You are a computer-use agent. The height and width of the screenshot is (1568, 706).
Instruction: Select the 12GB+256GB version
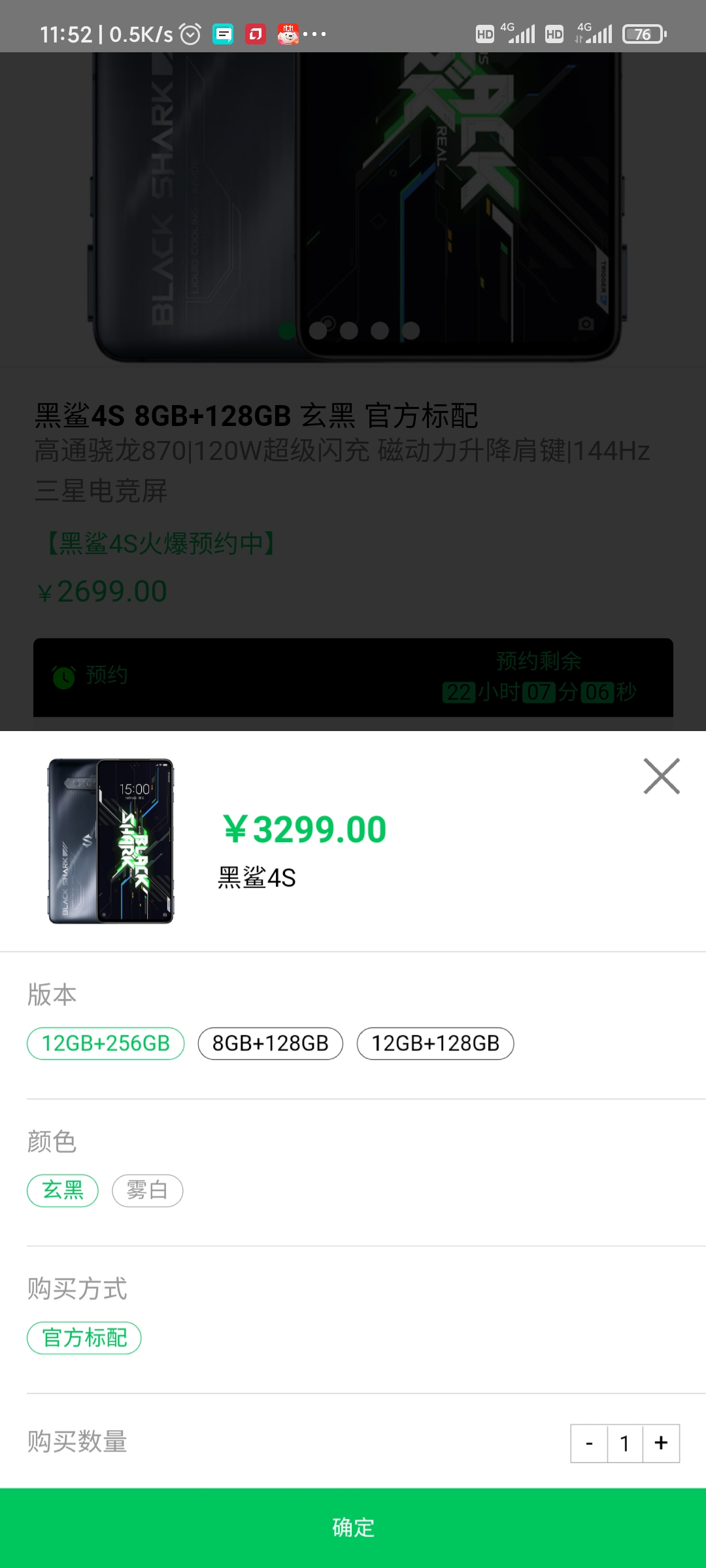point(105,1043)
